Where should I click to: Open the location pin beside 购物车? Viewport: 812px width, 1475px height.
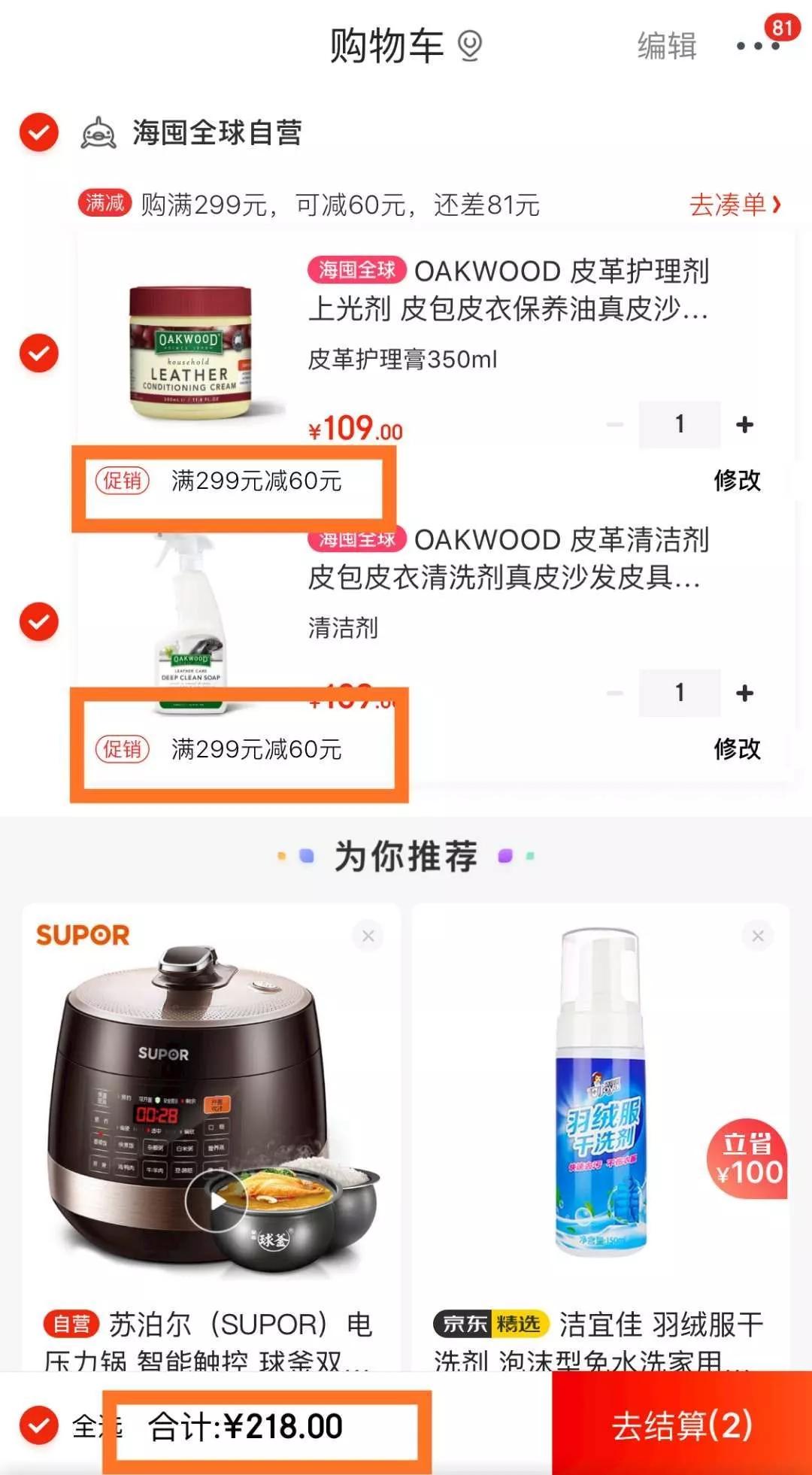click(x=470, y=46)
